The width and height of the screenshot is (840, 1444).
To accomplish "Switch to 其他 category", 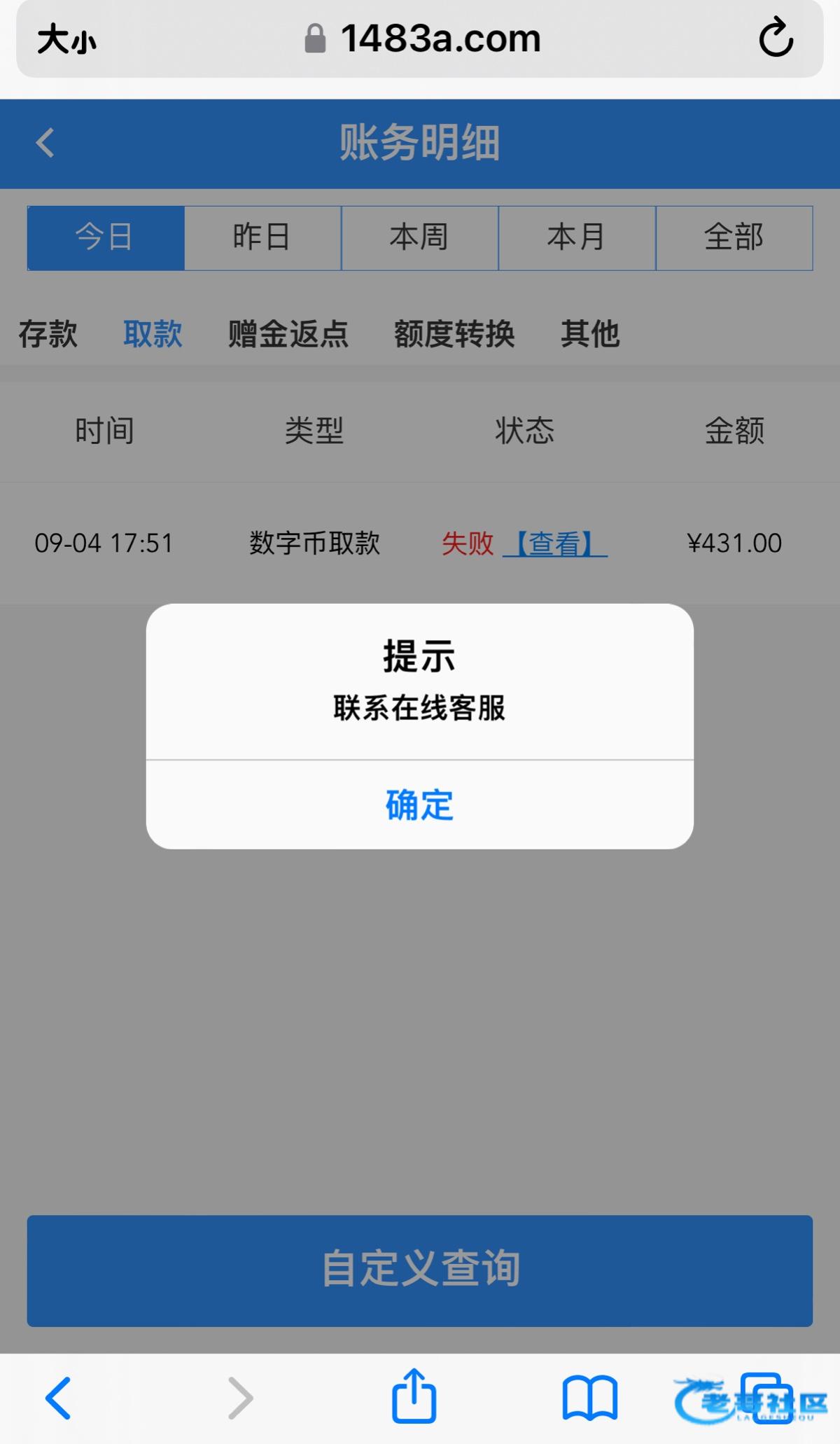I will (x=590, y=334).
